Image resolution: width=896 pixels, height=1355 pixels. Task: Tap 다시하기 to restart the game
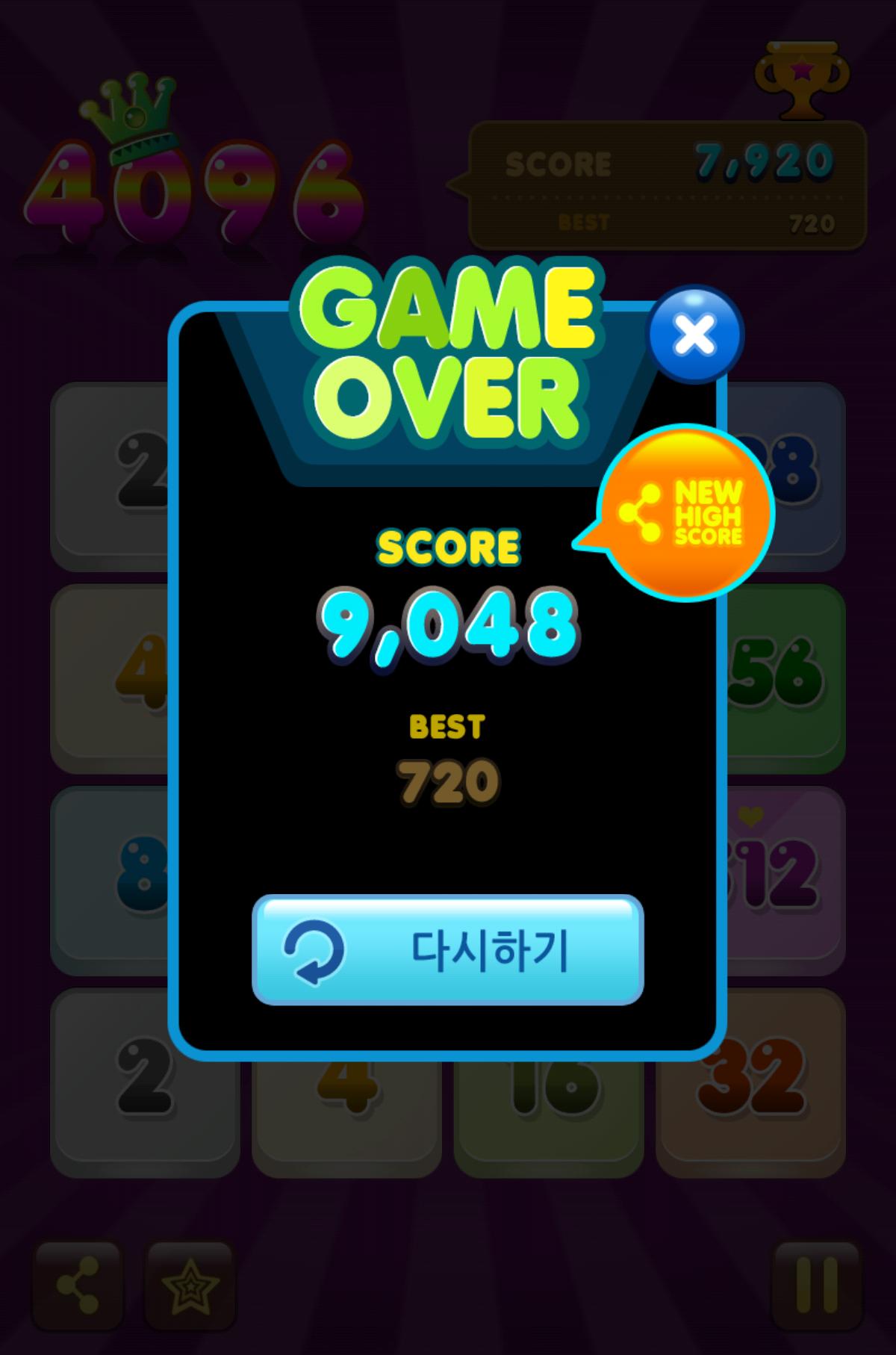pos(448,949)
